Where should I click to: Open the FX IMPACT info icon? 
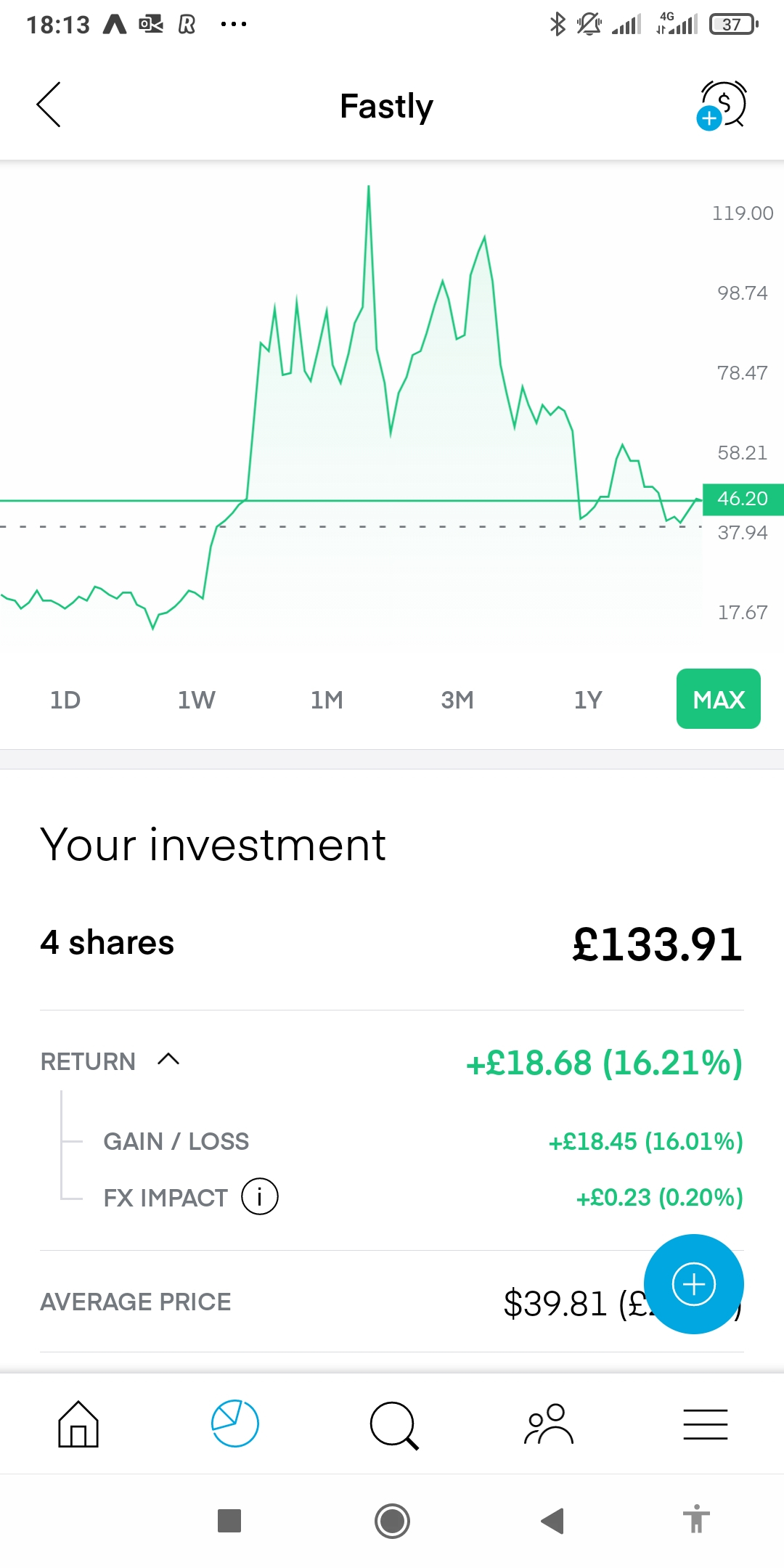(x=260, y=1196)
